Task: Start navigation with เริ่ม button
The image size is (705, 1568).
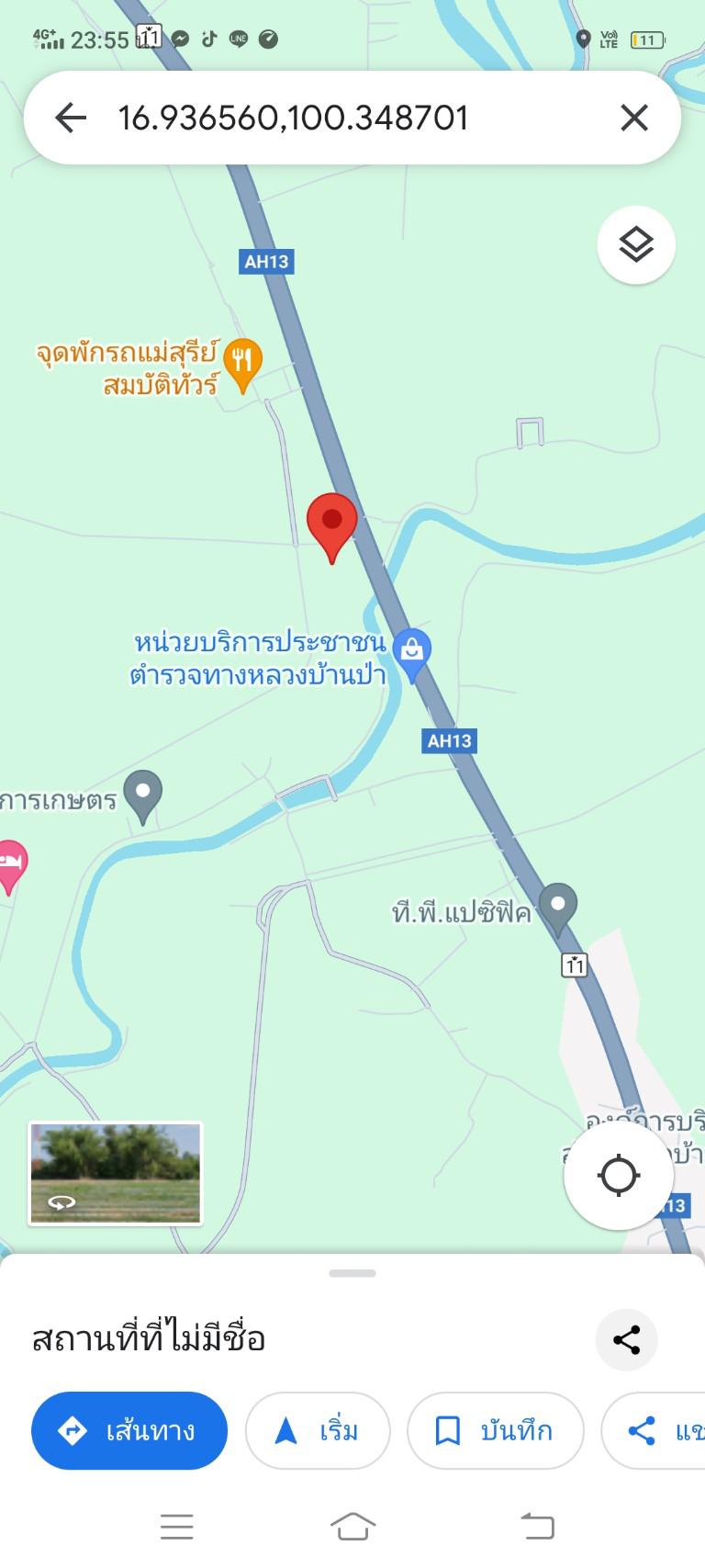Action: pyautogui.click(x=318, y=1430)
